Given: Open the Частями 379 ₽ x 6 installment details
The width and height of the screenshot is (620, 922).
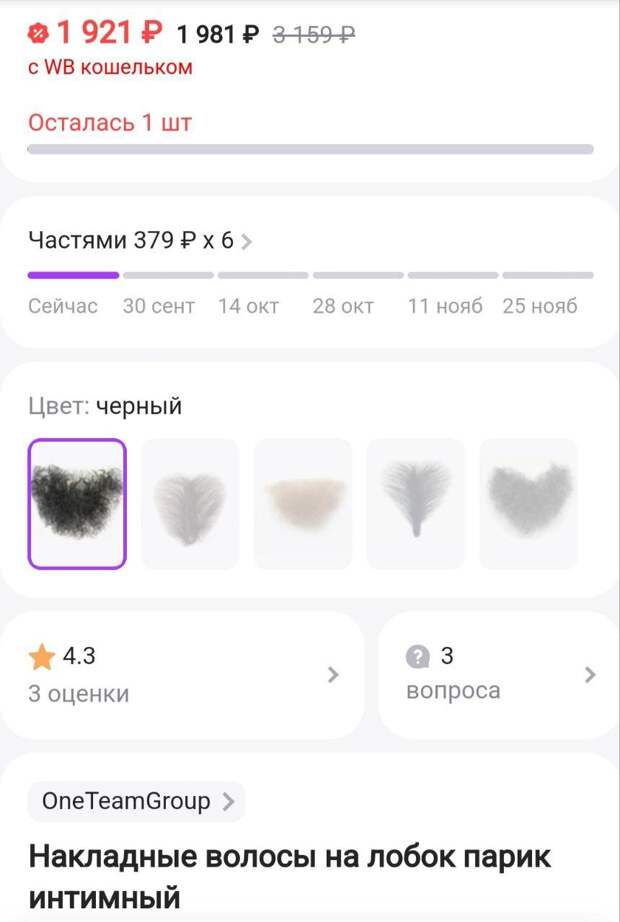Looking at the screenshot, I should coord(140,241).
